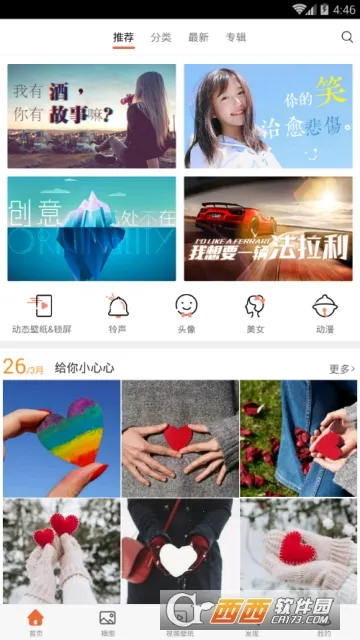Viewport: 360px width, 640px height.
Task: Tap 更多 to see more wallpapers
Action: pyautogui.click(x=342, y=369)
